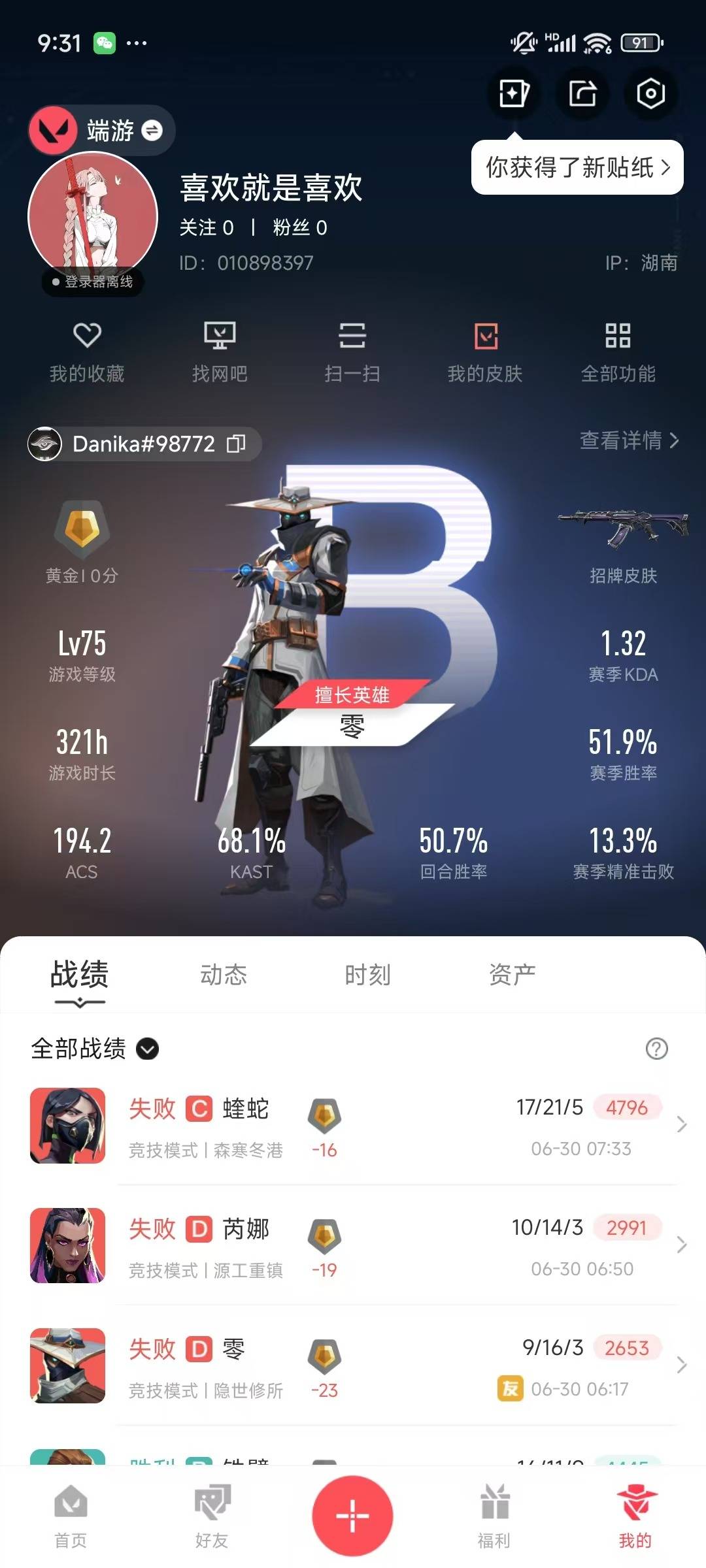This screenshot has width=706, height=1568.
Task: Expand the 全部战绩 filter dropdown
Action: point(148,1049)
